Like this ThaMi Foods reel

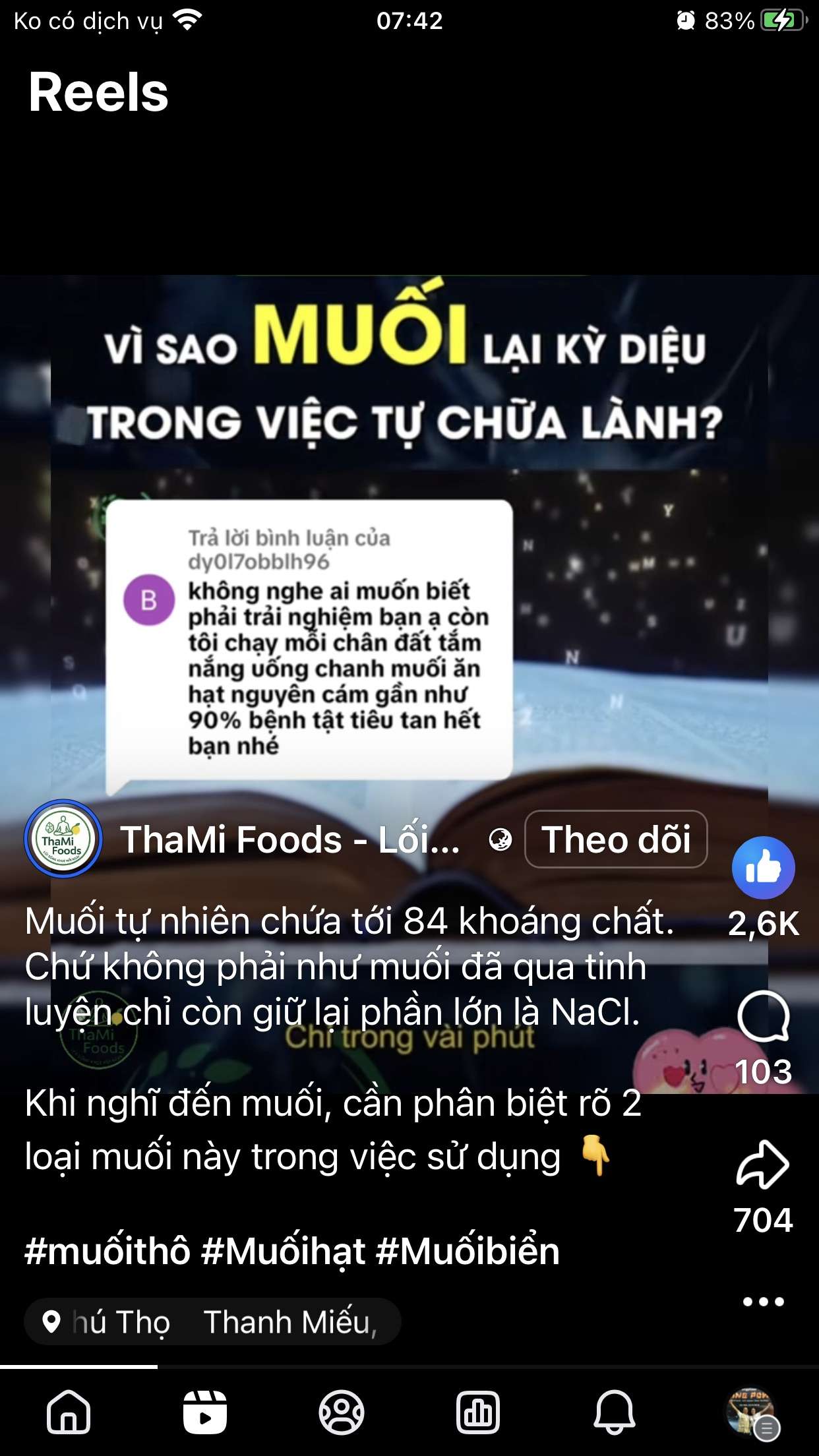[763, 867]
